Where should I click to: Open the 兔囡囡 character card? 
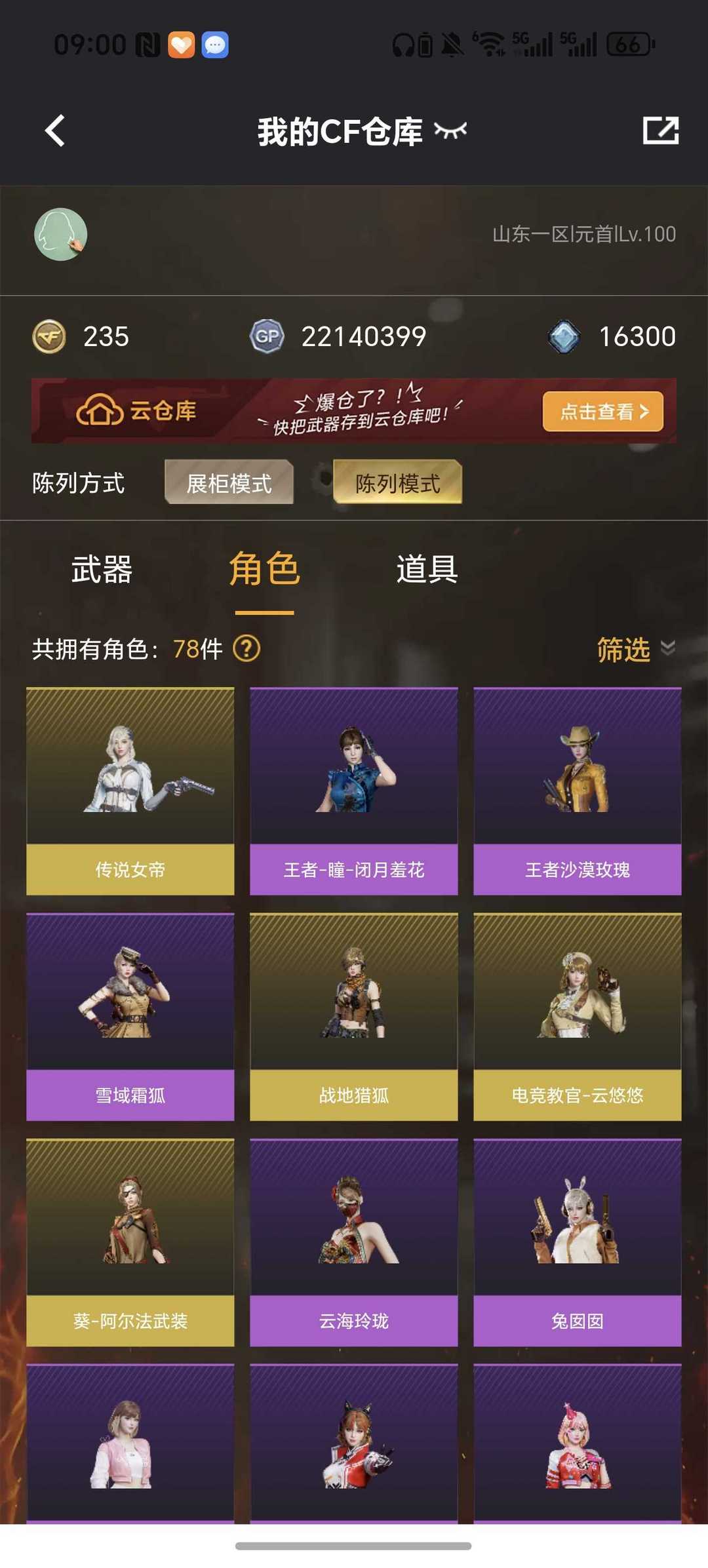point(578,1242)
